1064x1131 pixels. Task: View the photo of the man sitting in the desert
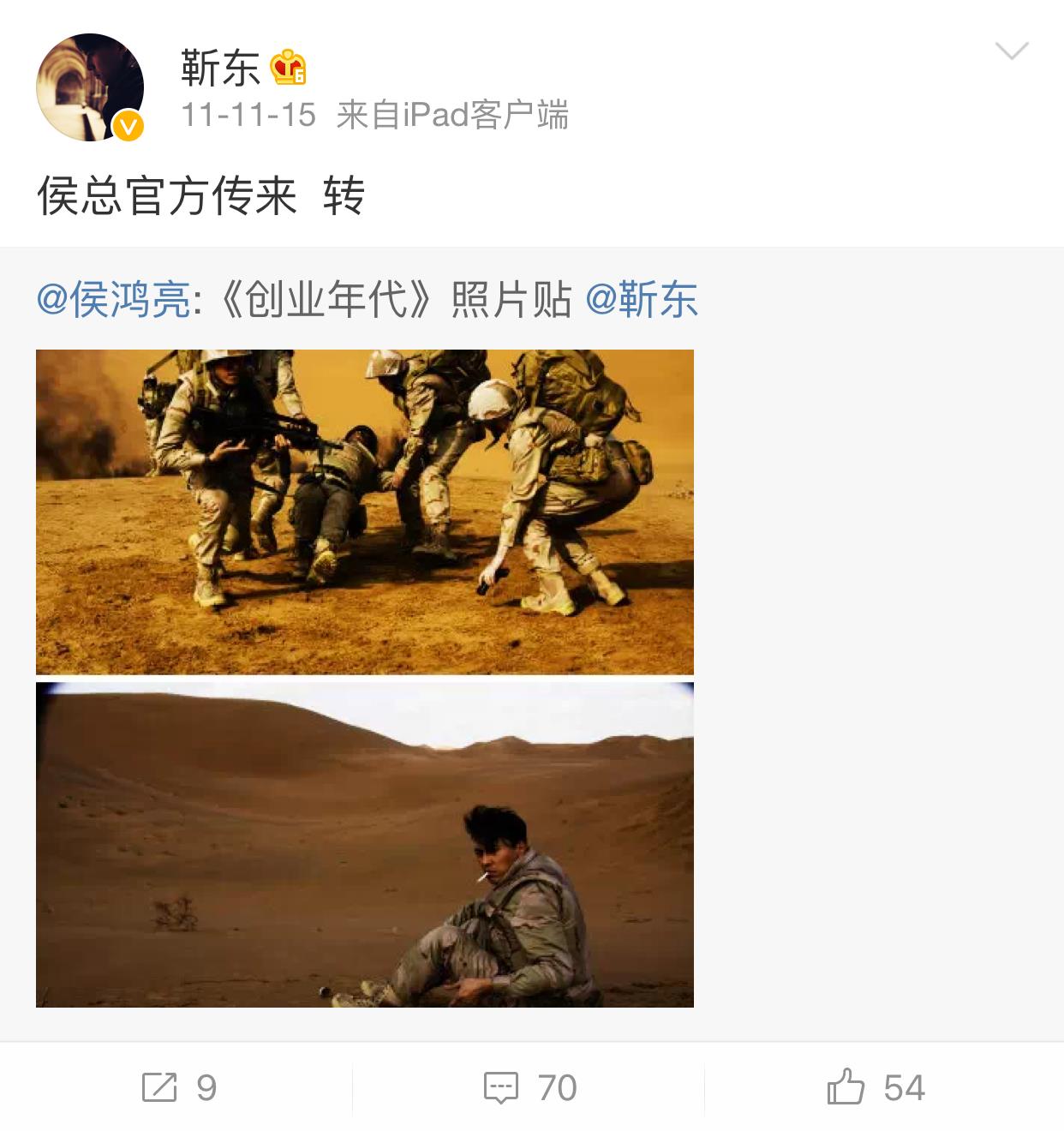tap(365, 845)
